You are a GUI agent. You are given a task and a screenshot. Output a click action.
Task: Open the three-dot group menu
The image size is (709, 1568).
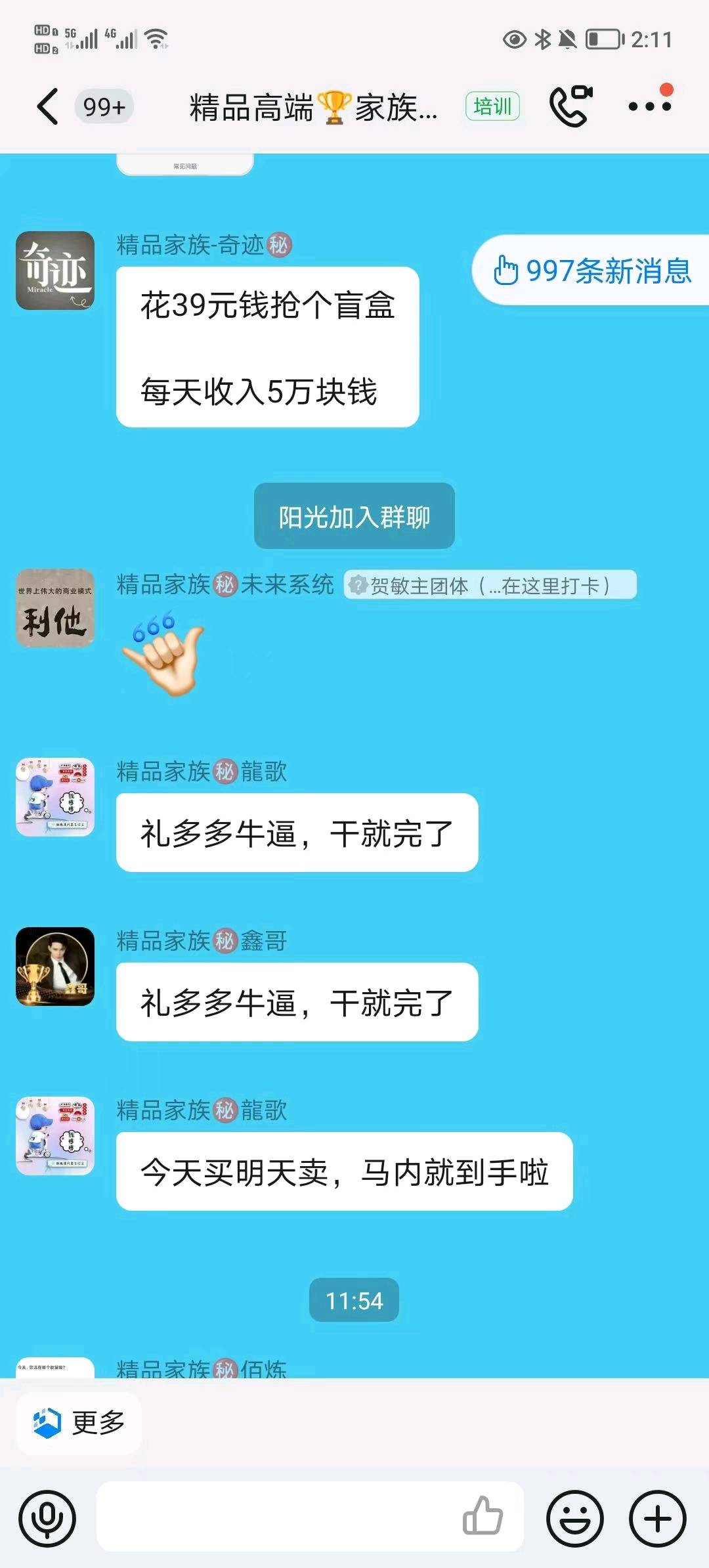pyautogui.click(x=649, y=106)
